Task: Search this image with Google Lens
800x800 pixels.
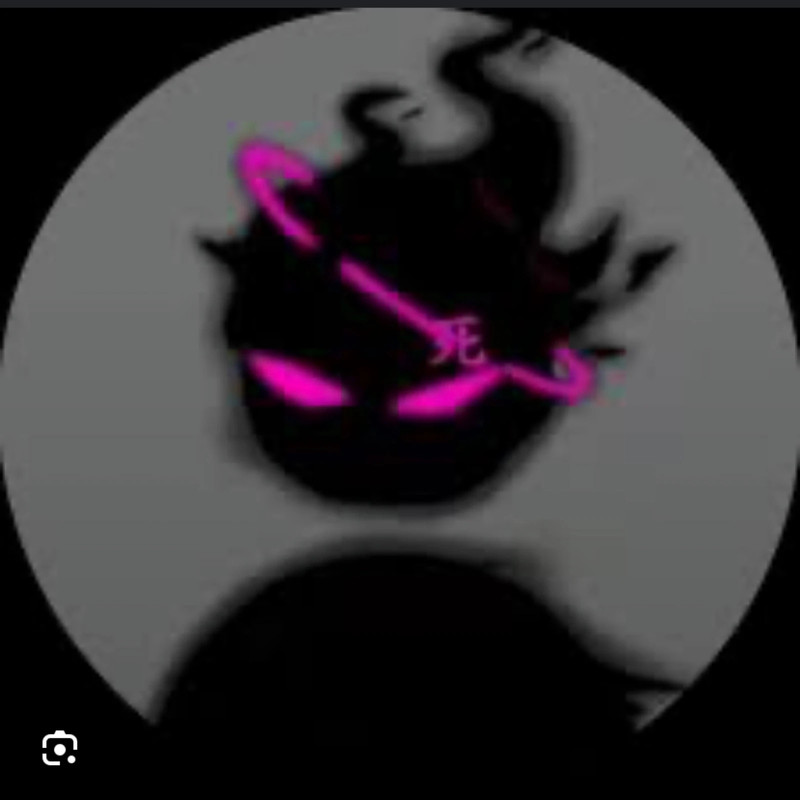Action: pos(59,748)
